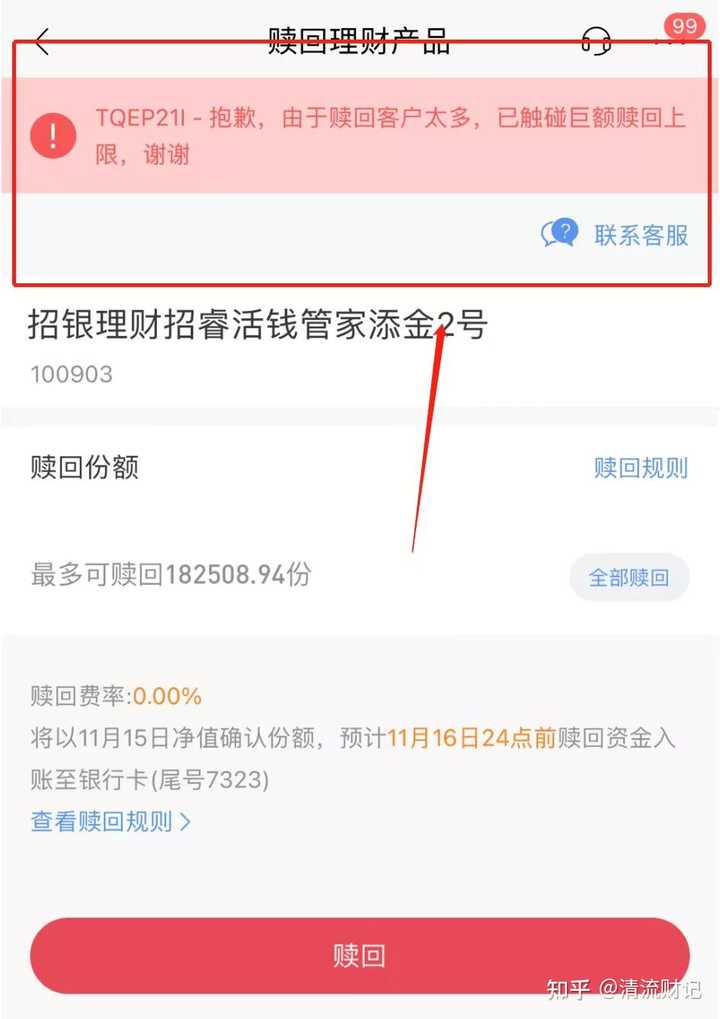This screenshot has width=720, height=1019.
Task: Confirm with the red 赎回 button
Action: pyautogui.click(x=359, y=955)
